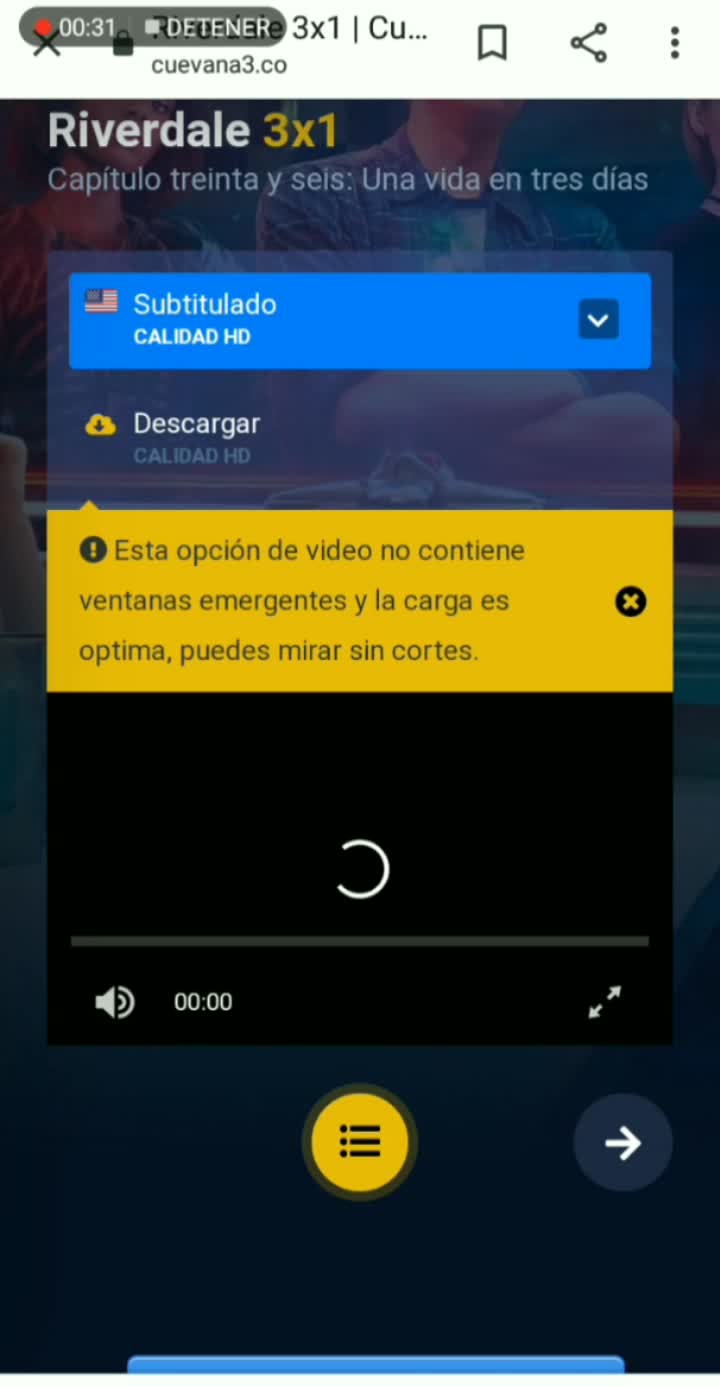Enter fullscreen video mode
The image size is (720, 1386).
605,1001
